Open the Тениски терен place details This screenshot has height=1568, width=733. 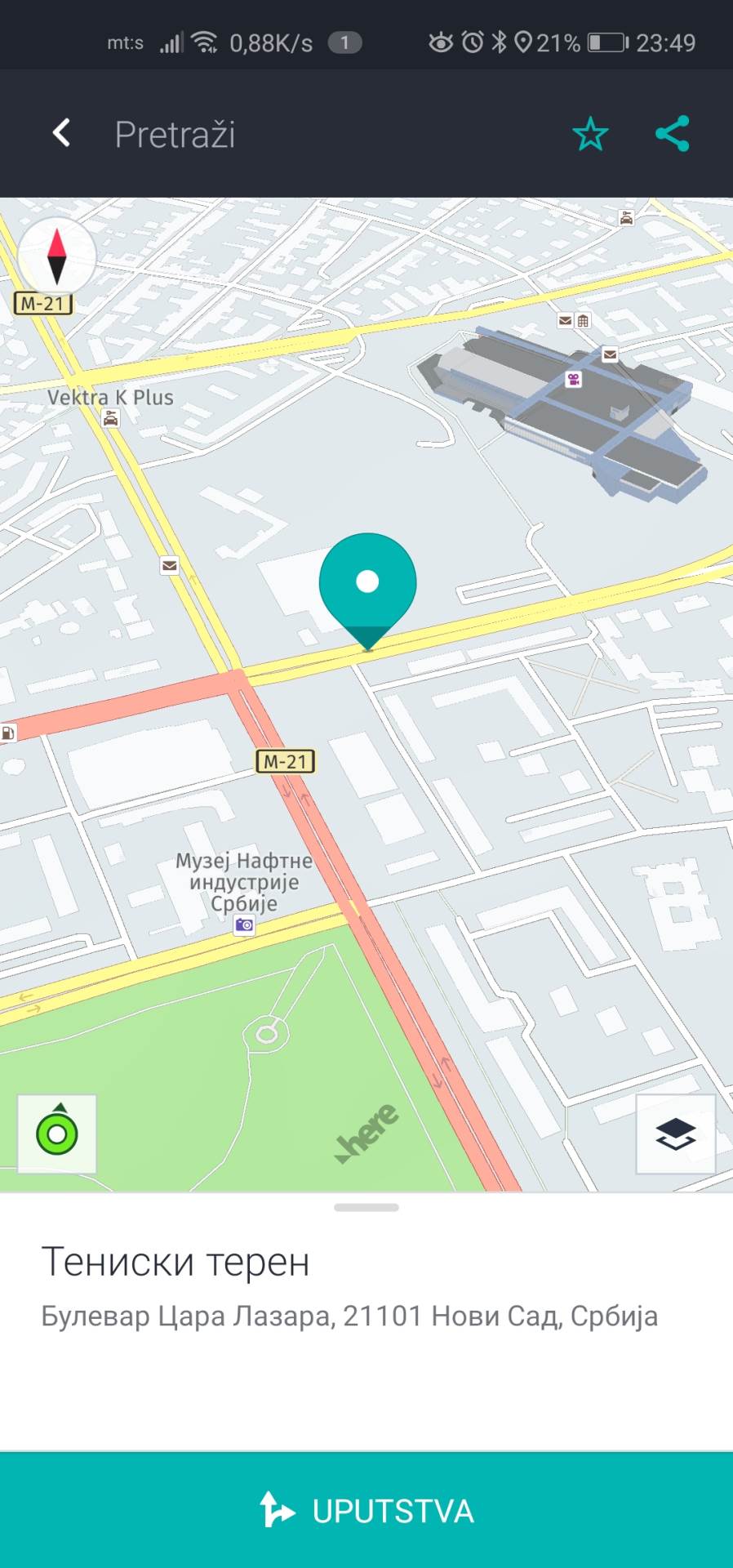[175, 1262]
